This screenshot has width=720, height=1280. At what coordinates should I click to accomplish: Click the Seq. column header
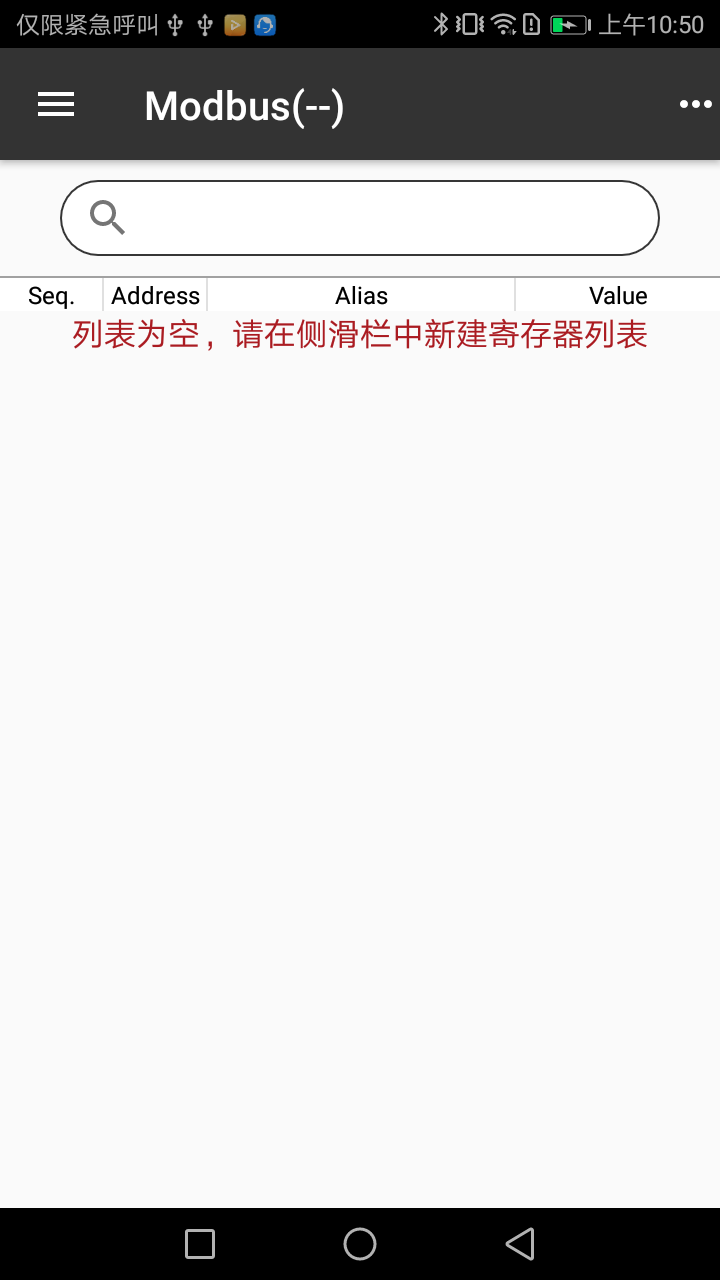50,295
